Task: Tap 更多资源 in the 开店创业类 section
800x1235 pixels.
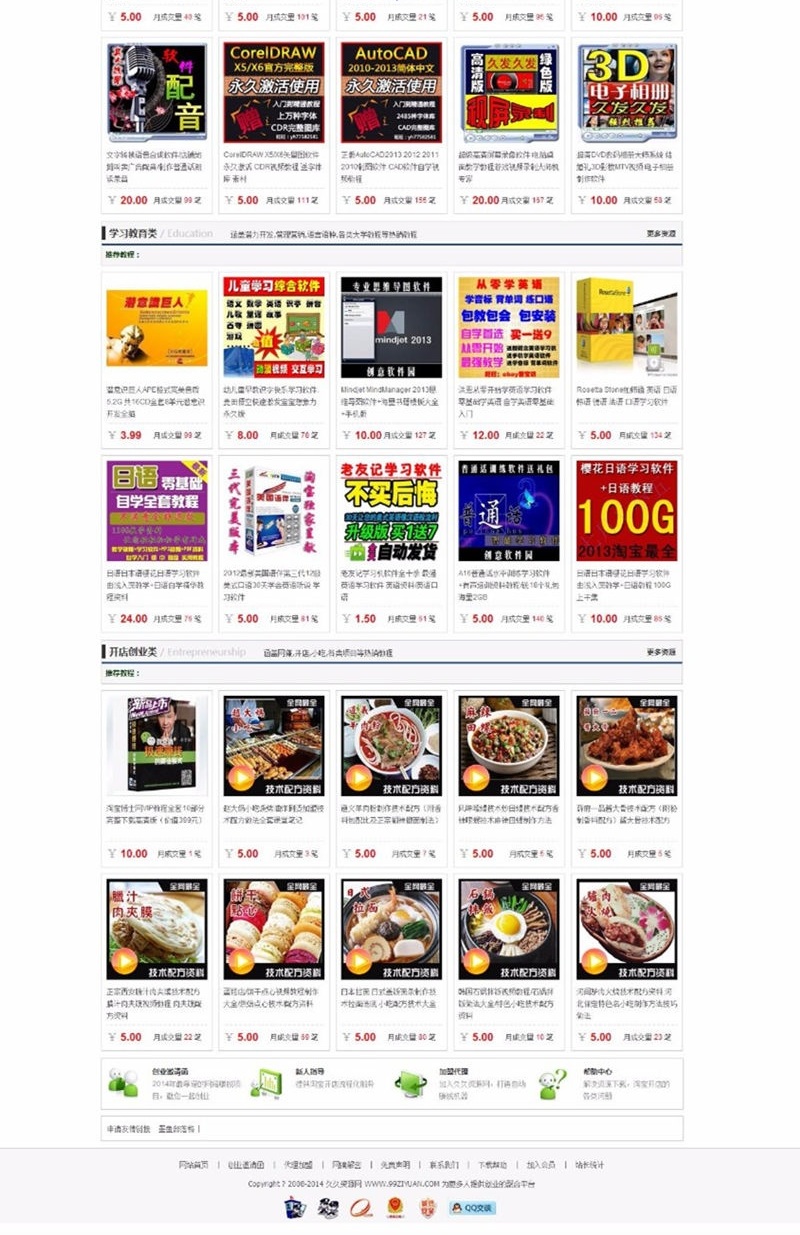Action: [661, 652]
